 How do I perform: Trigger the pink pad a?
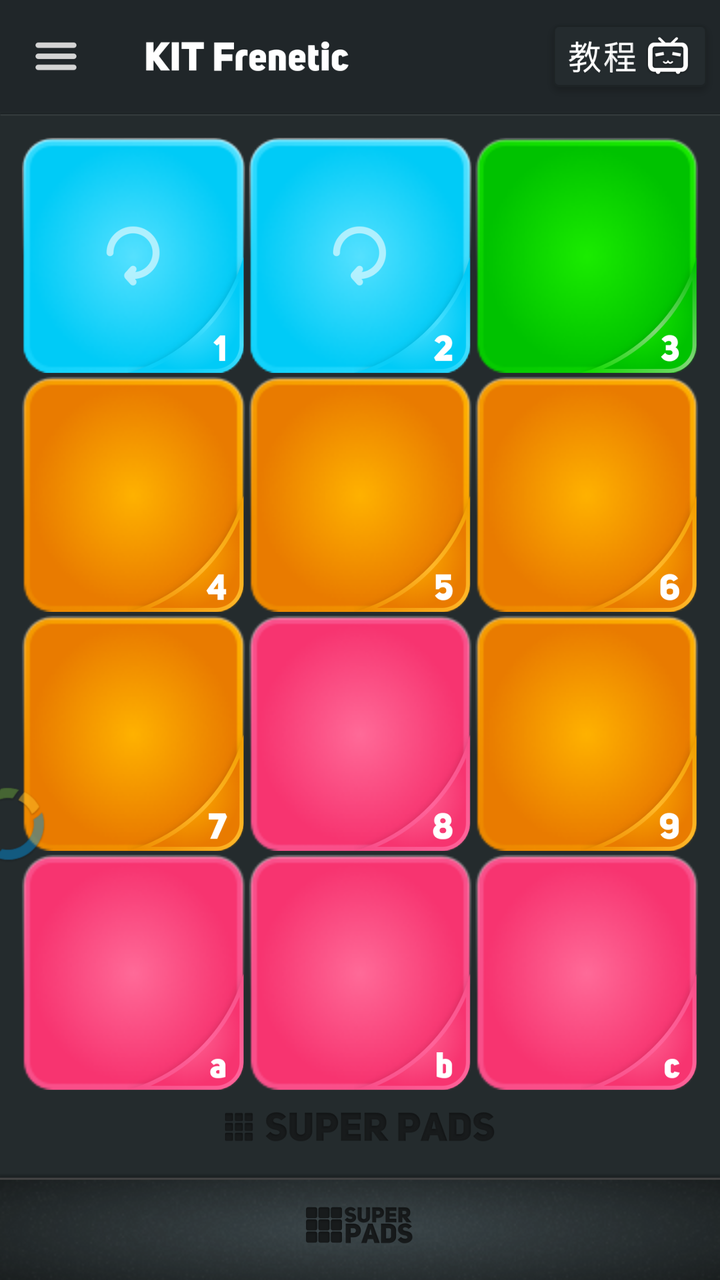133,973
